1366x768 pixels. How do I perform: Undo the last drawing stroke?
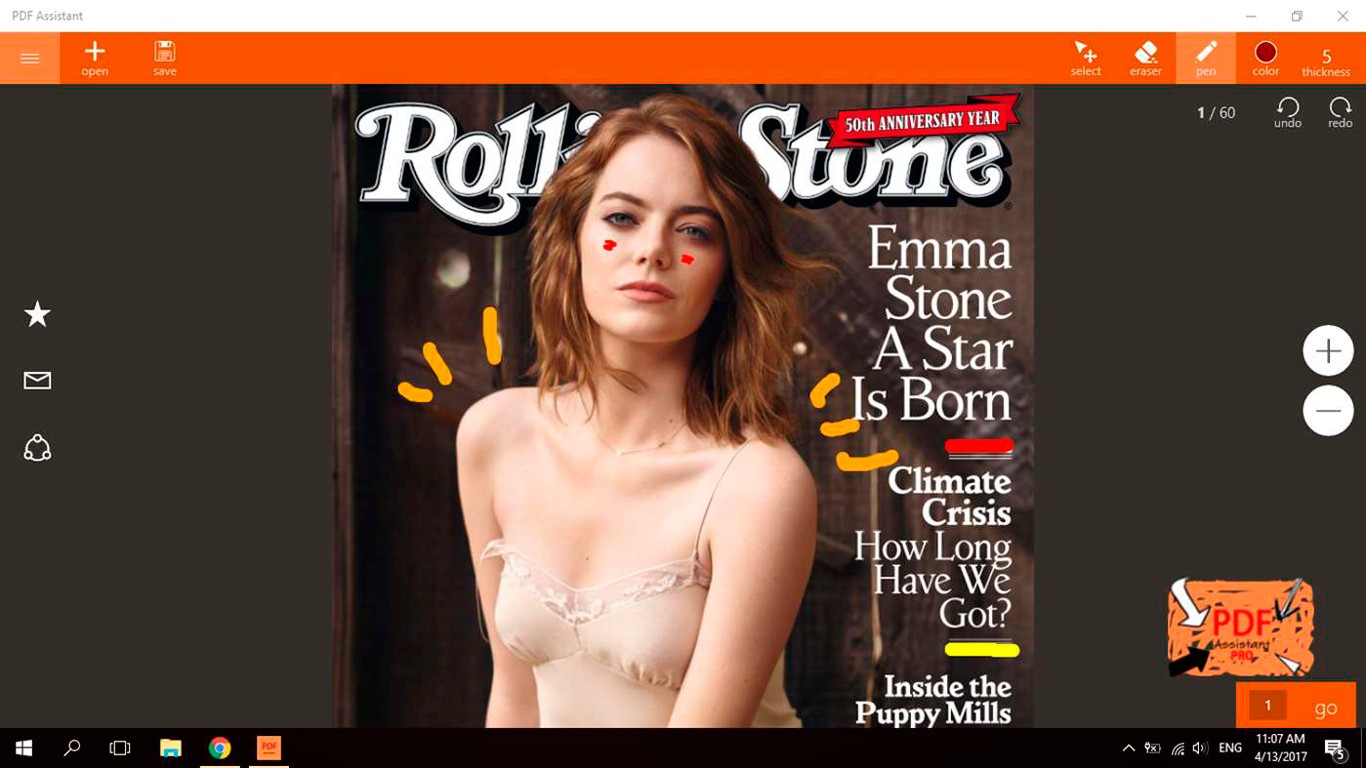(x=1288, y=112)
